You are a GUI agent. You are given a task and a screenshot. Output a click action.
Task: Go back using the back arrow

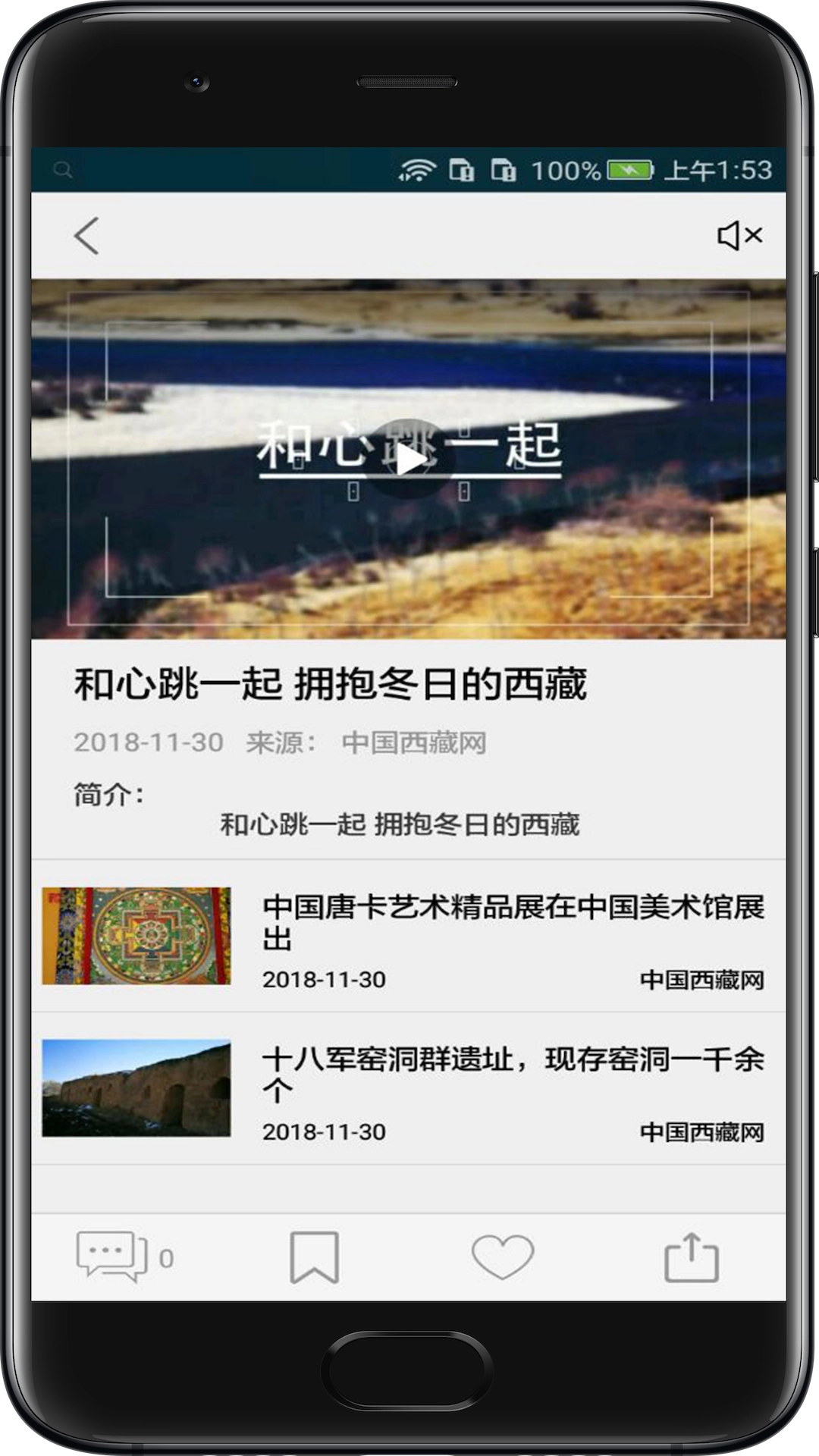[86, 237]
